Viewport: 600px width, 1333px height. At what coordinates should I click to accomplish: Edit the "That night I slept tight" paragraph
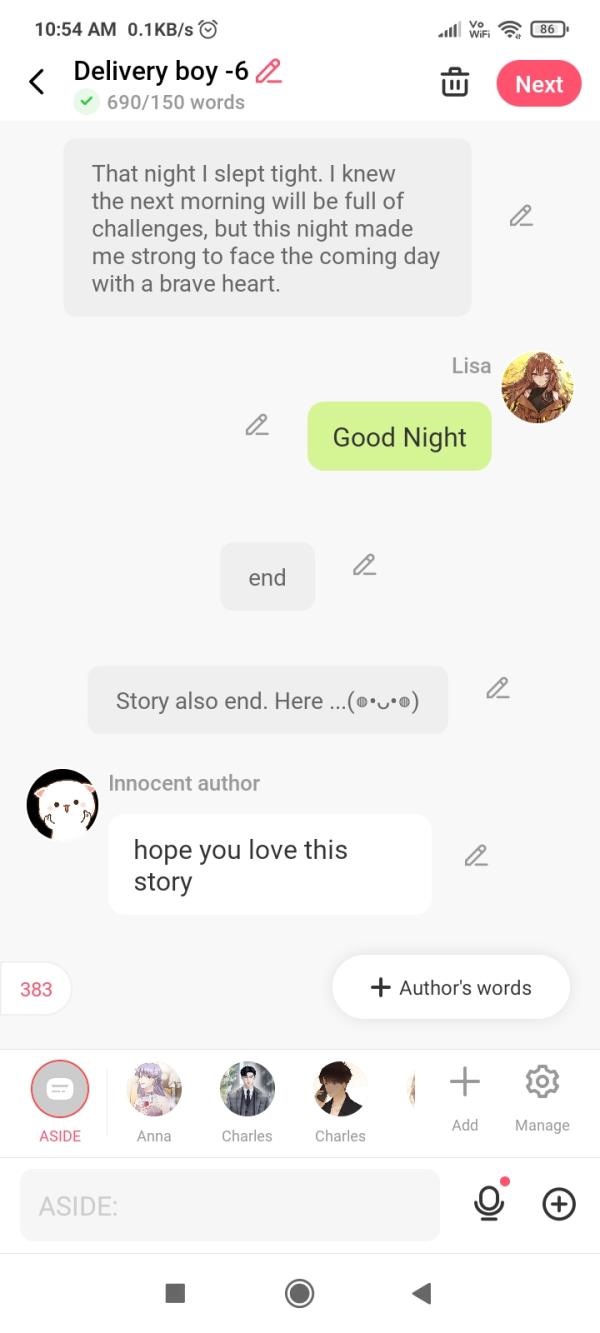(520, 215)
